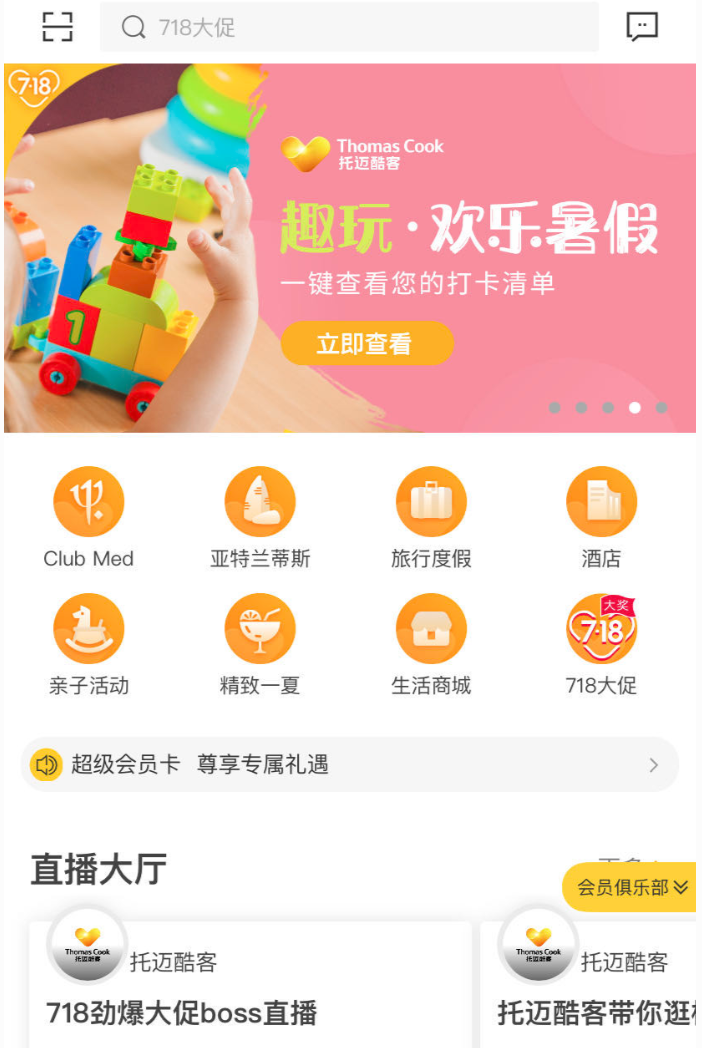Open the 718劲爆大促boss直播 live card
The height and width of the screenshot is (1048, 702).
[250, 985]
